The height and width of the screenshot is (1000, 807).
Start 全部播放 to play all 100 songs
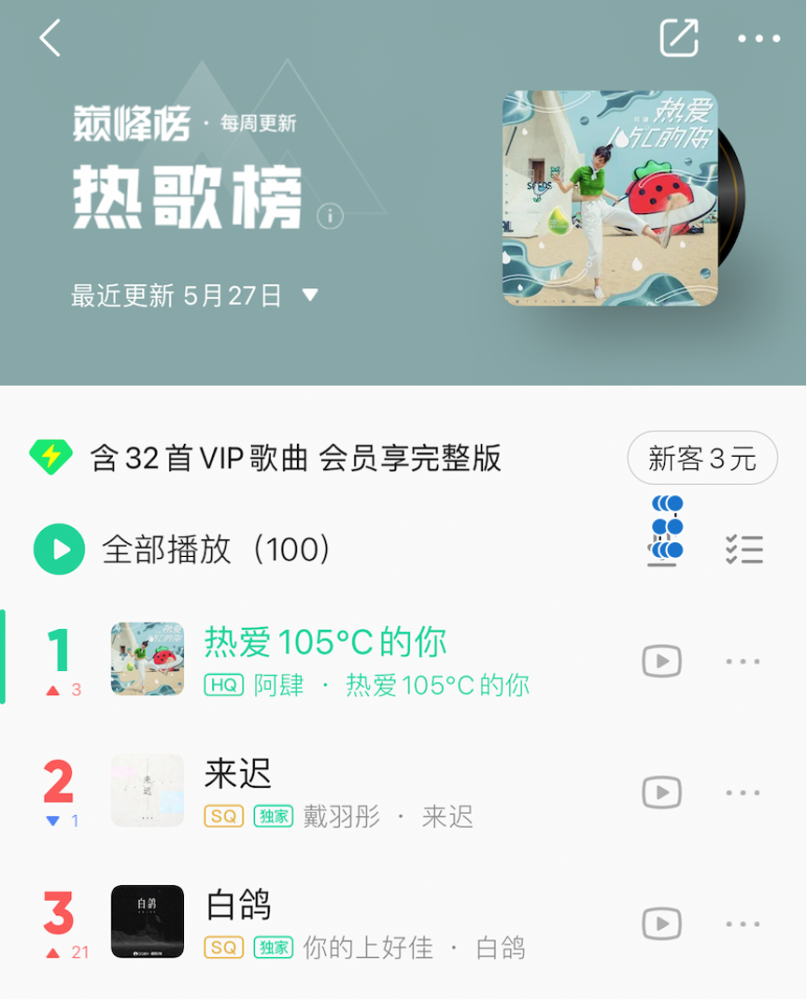point(58,549)
